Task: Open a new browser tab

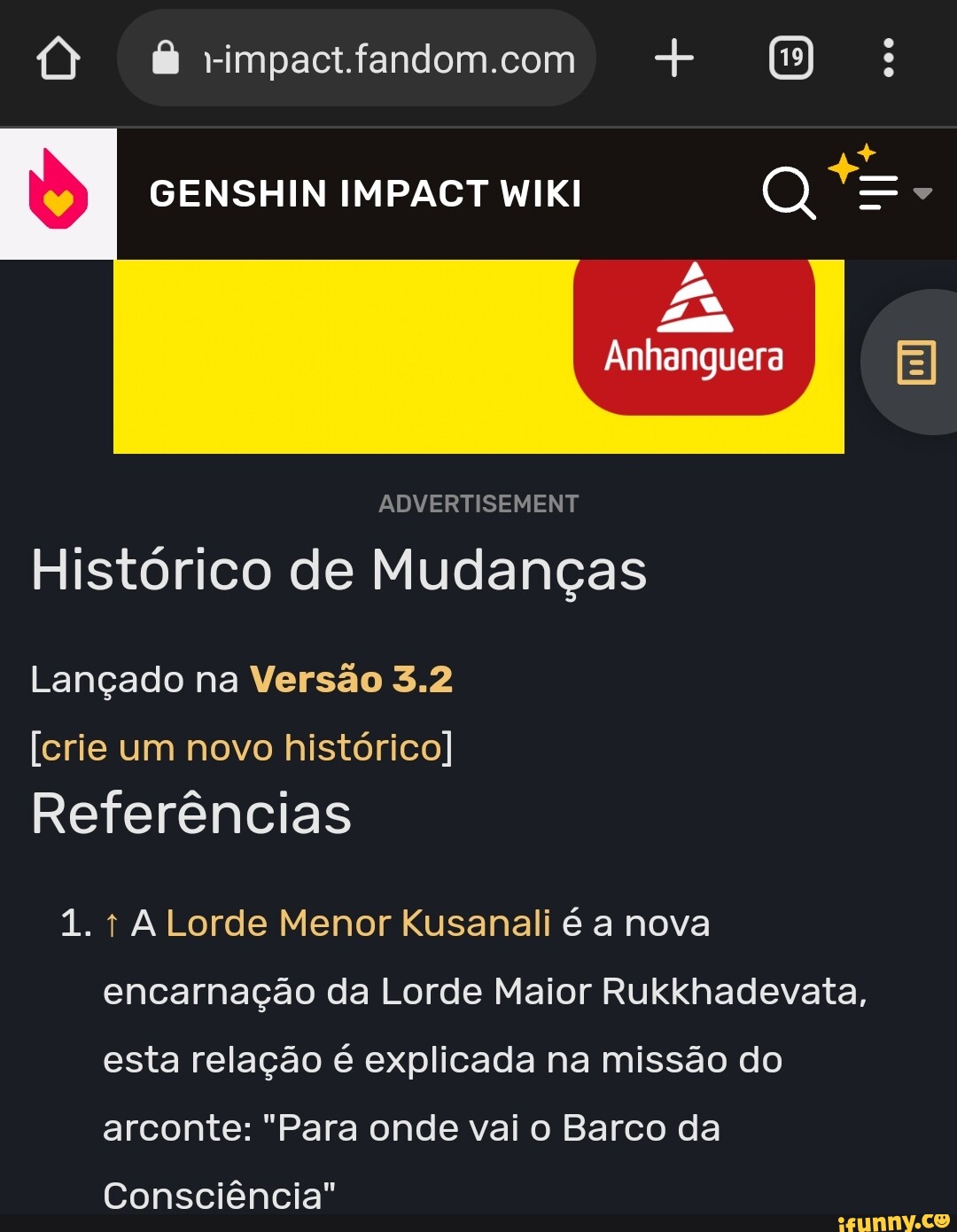Action: pos(674,59)
